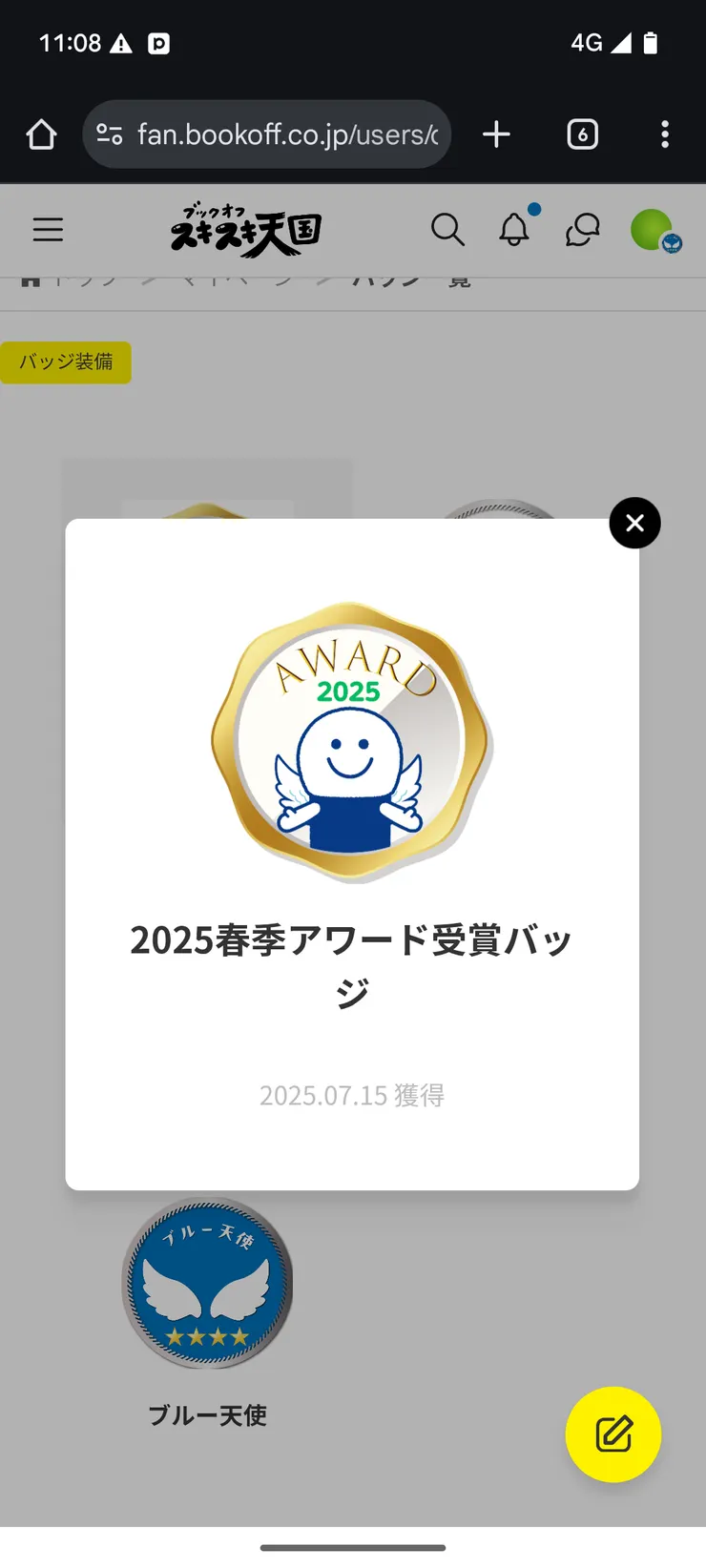Viewport: 706px width, 1568px height.
Task: Select the ブルー天使 badge medal
Action: pos(208,1283)
